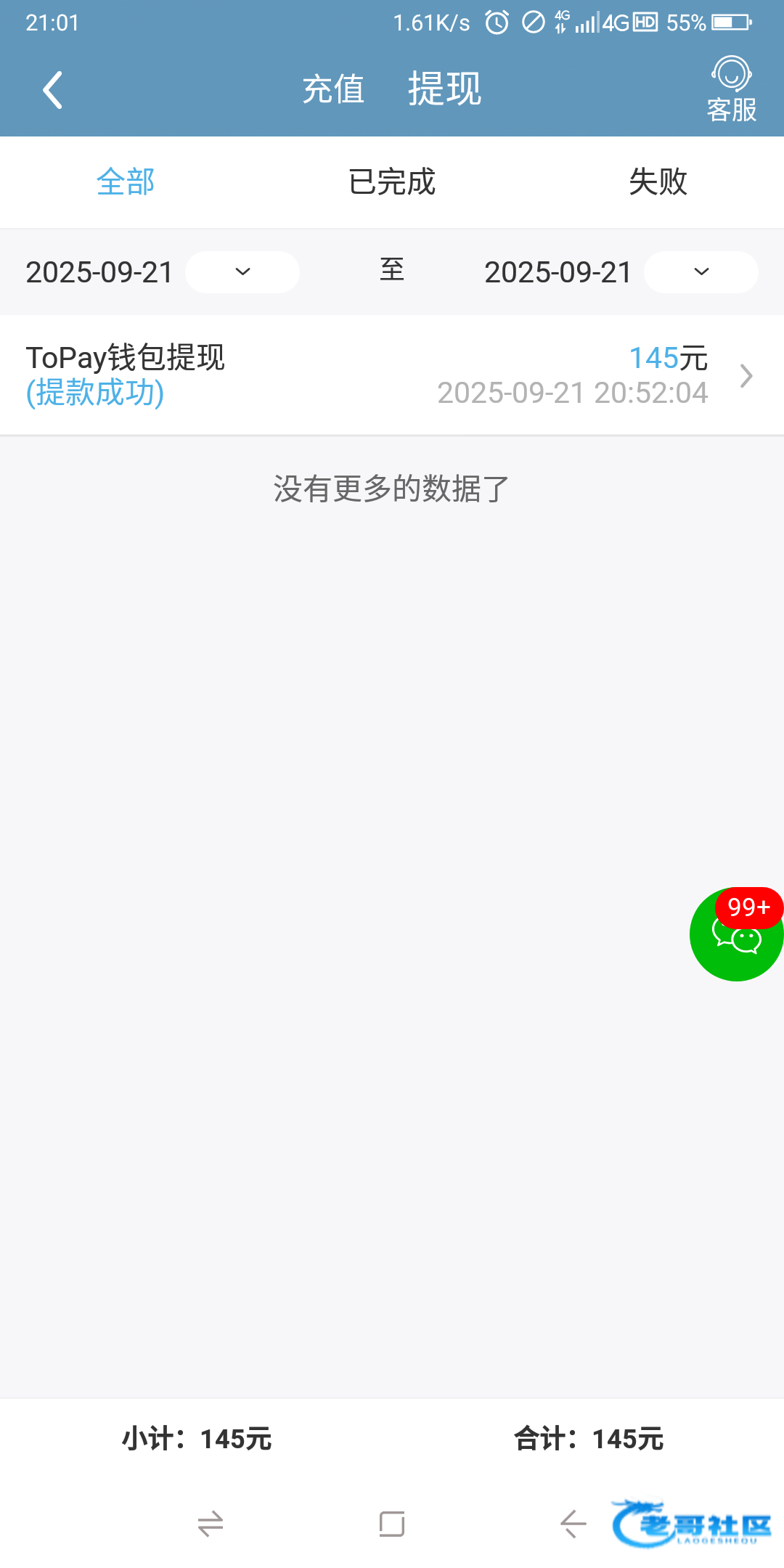This screenshot has width=784, height=1568.
Task: Show 全部 records
Action: [126, 182]
